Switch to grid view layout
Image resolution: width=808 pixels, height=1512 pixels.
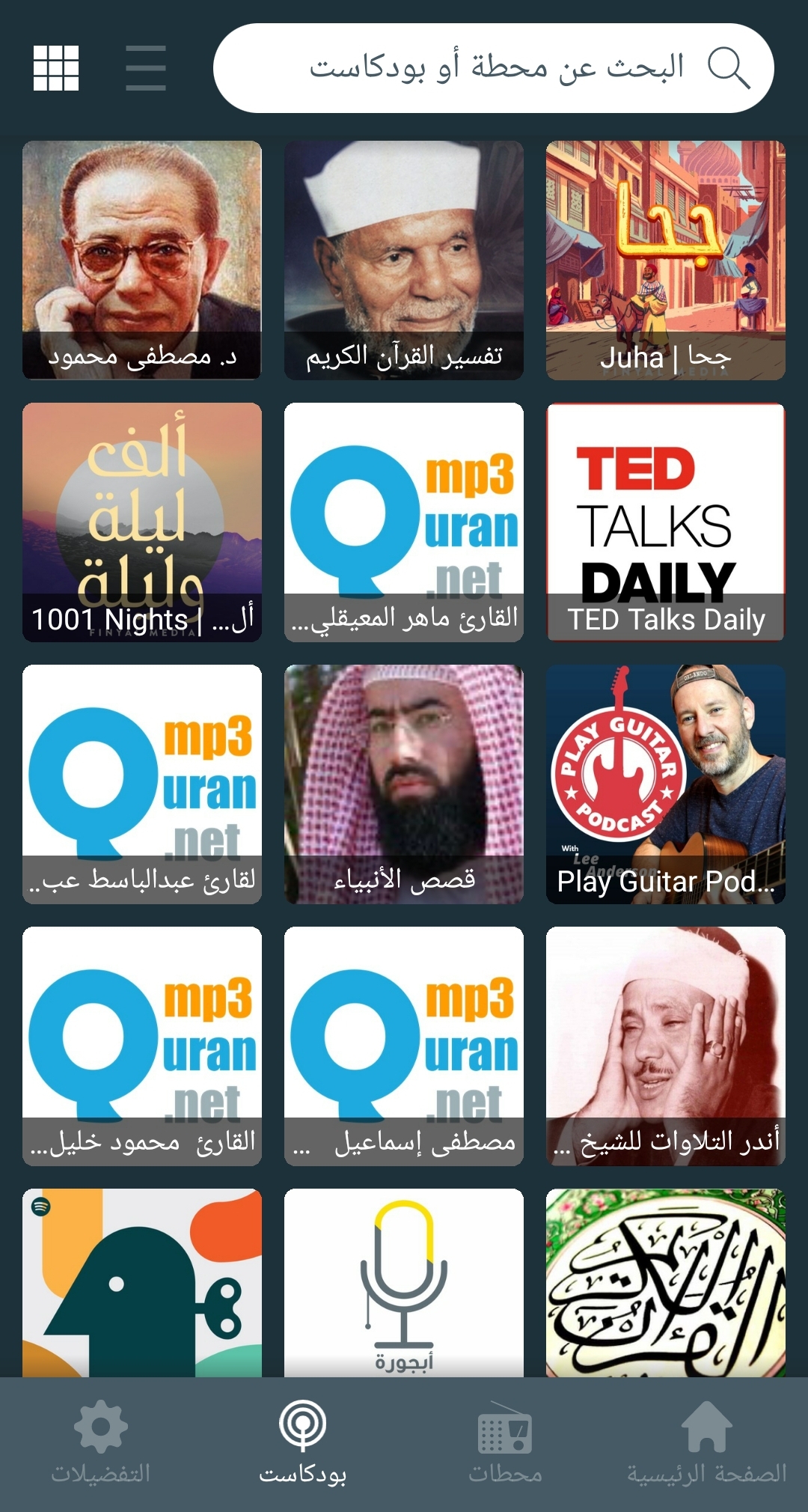click(x=56, y=68)
